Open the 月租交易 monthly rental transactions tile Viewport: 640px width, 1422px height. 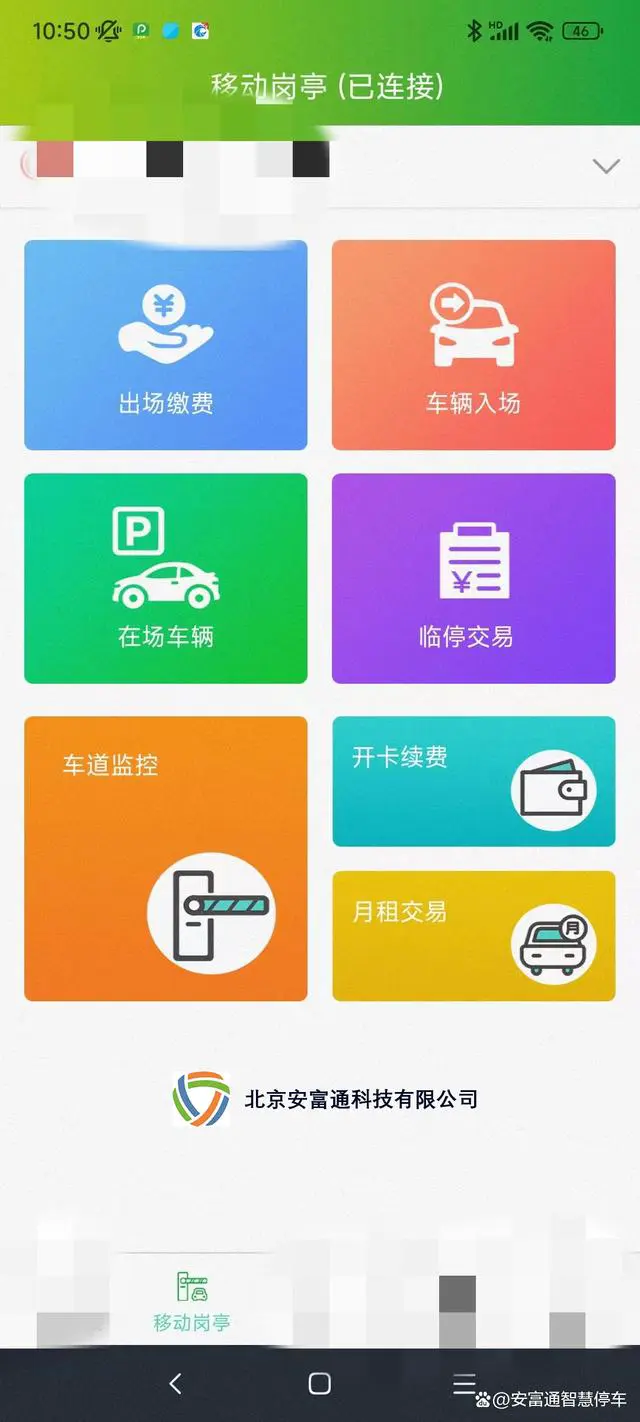coord(474,936)
